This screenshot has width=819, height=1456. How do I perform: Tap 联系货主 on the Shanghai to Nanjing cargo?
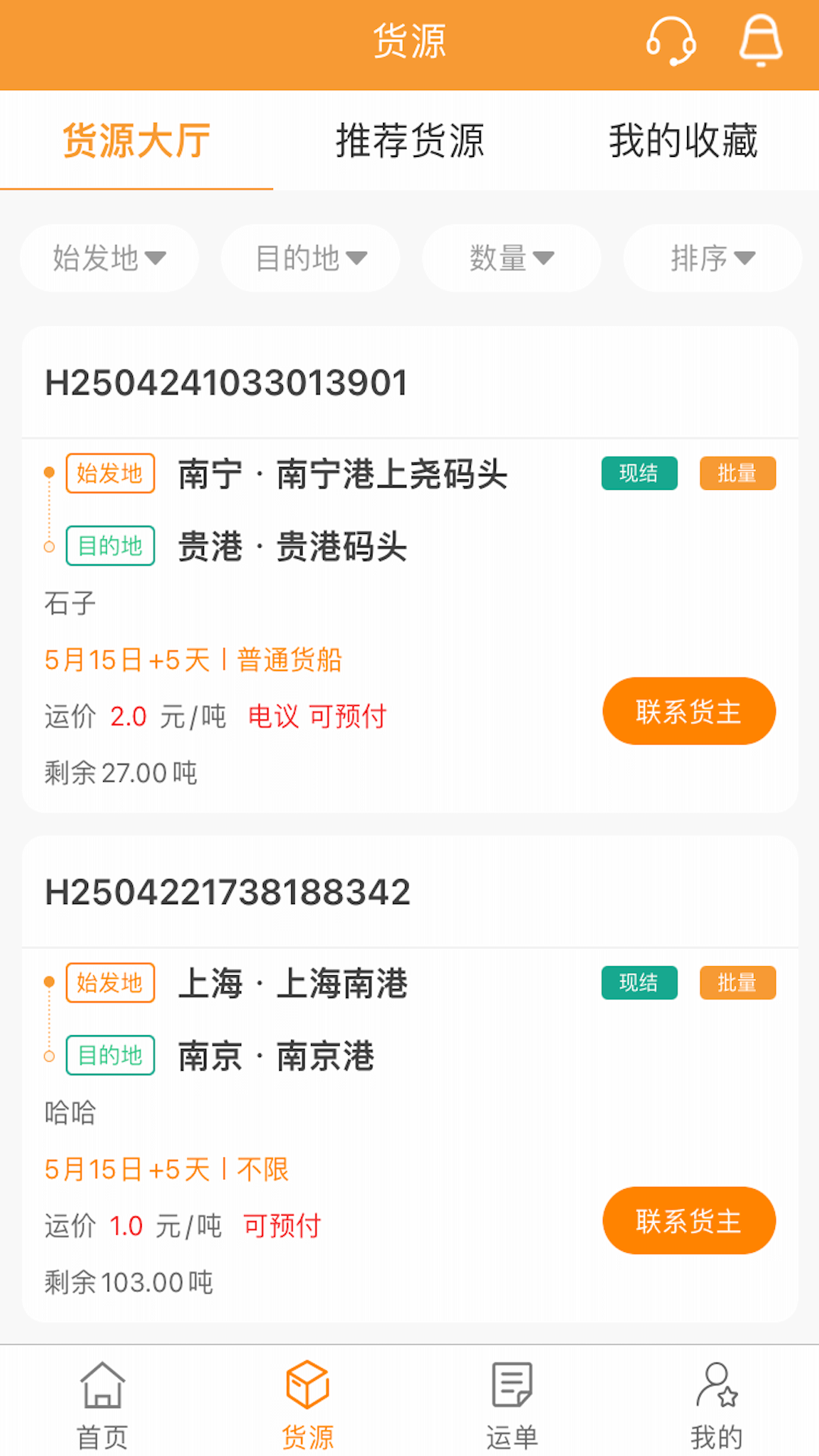point(689,1220)
